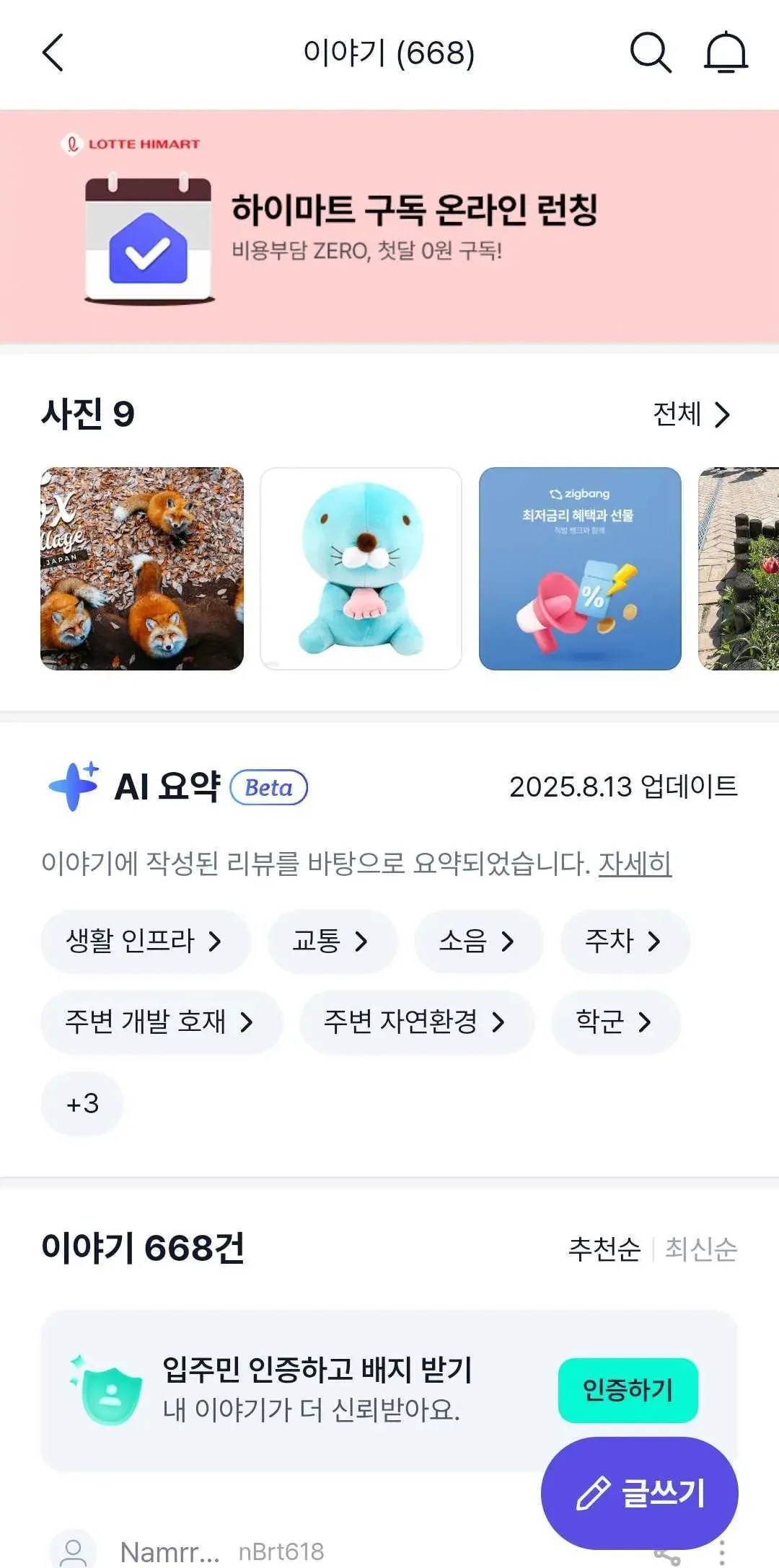Select the 생활 인프라 chip
779x1568 pixels.
click(x=145, y=941)
